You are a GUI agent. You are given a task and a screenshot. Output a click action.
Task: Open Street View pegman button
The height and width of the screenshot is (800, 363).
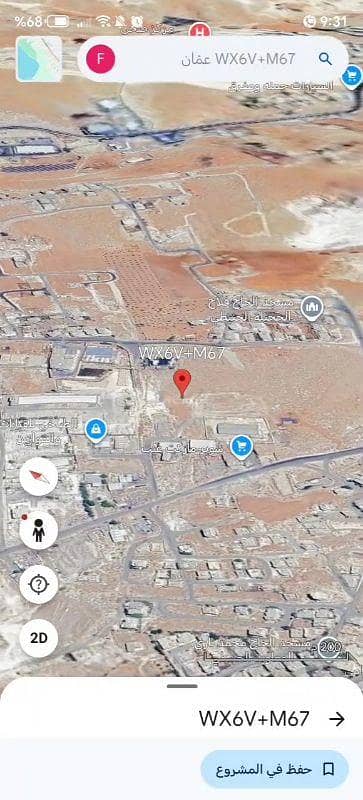39,531
